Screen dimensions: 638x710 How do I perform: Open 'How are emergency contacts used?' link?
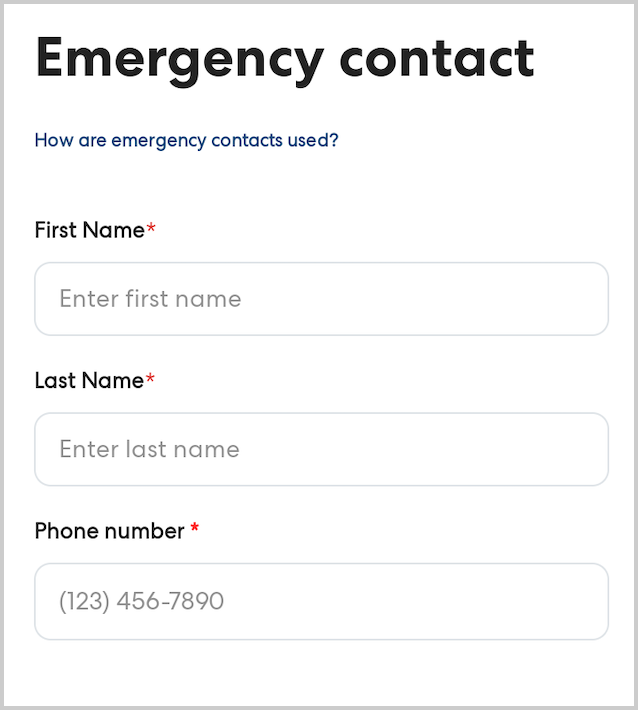[x=186, y=140]
